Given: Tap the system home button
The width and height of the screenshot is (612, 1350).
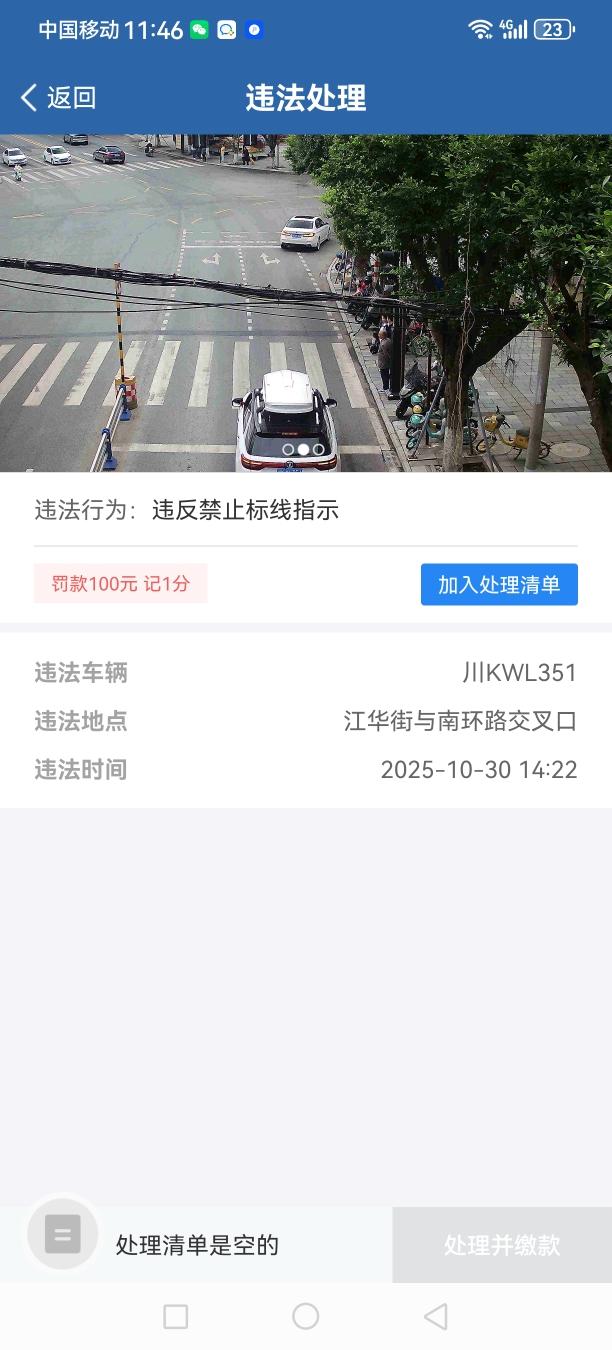Looking at the screenshot, I should [306, 1316].
